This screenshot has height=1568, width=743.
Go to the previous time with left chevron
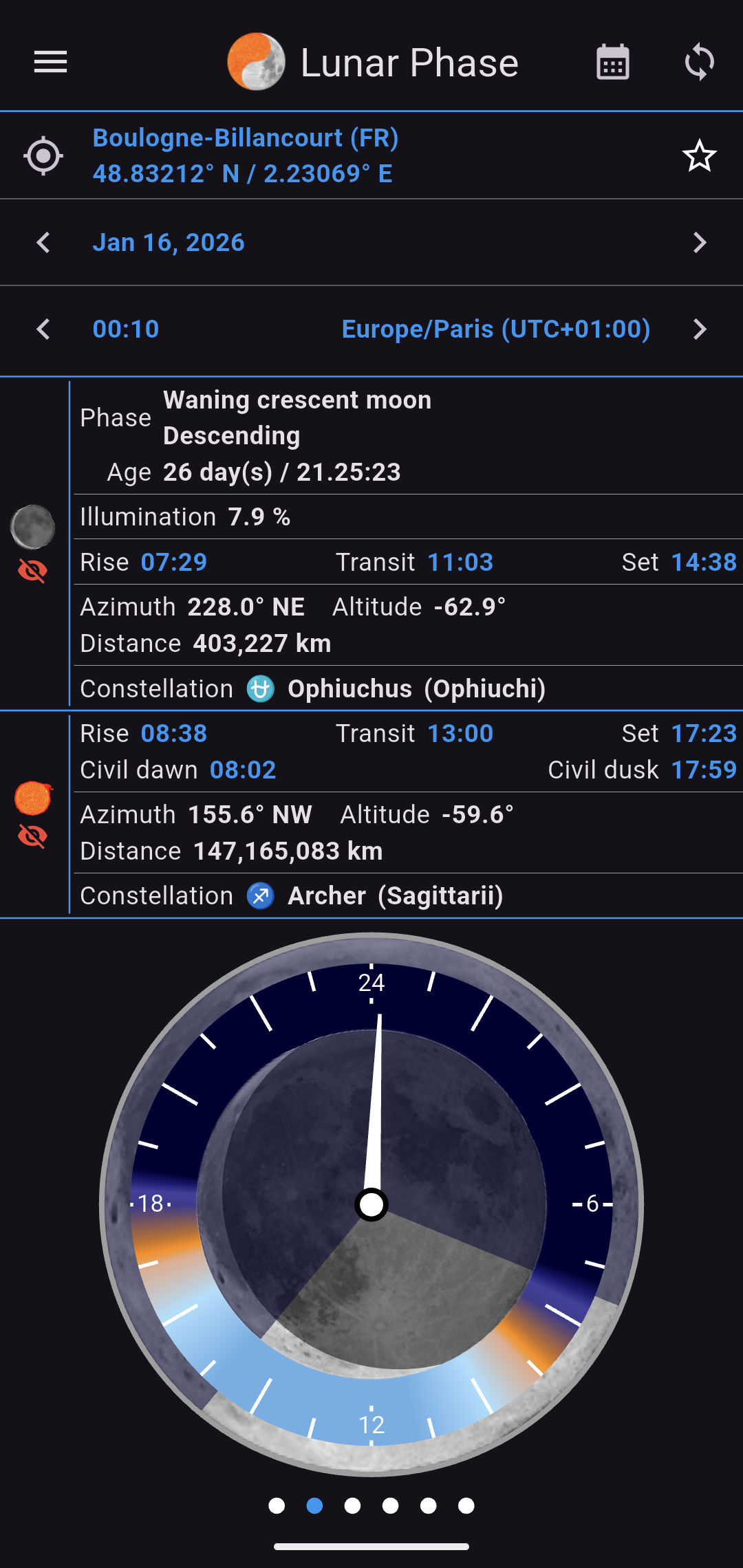point(43,329)
